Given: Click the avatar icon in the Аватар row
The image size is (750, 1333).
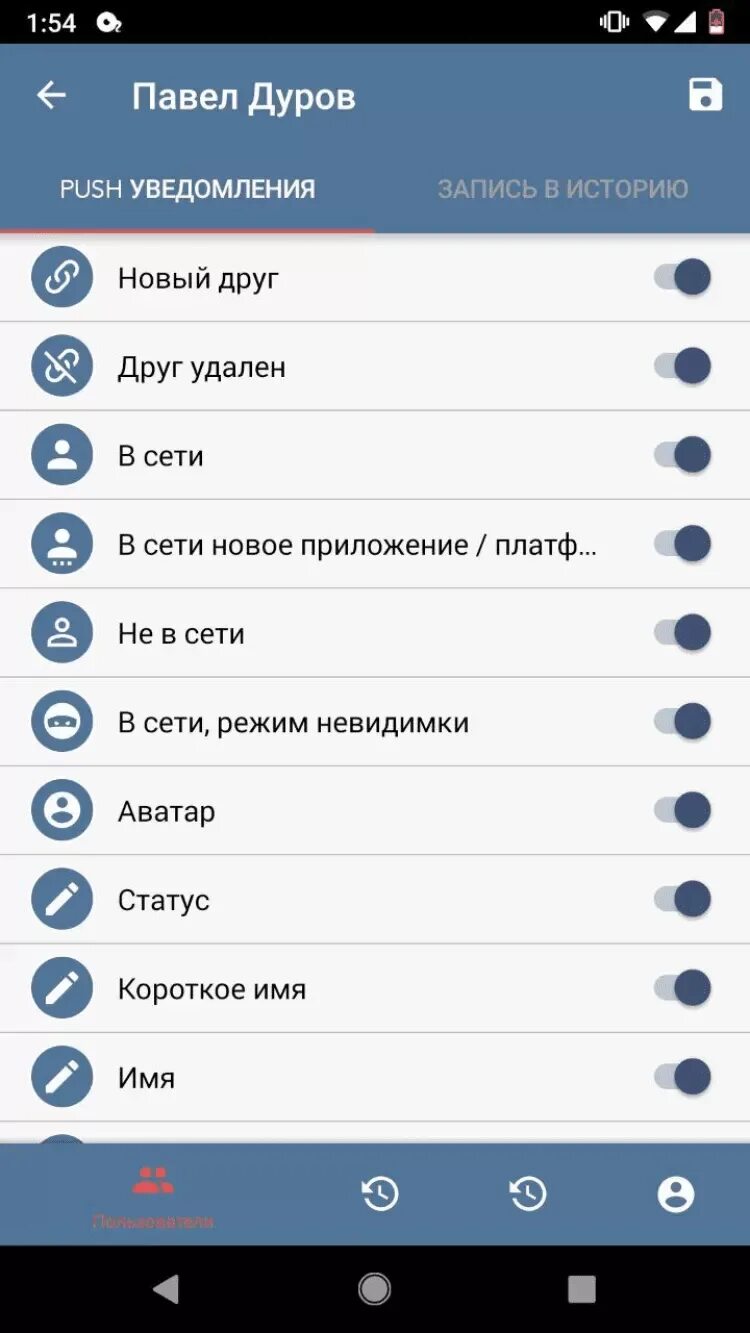Looking at the screenshot, I should coord(61,810).
